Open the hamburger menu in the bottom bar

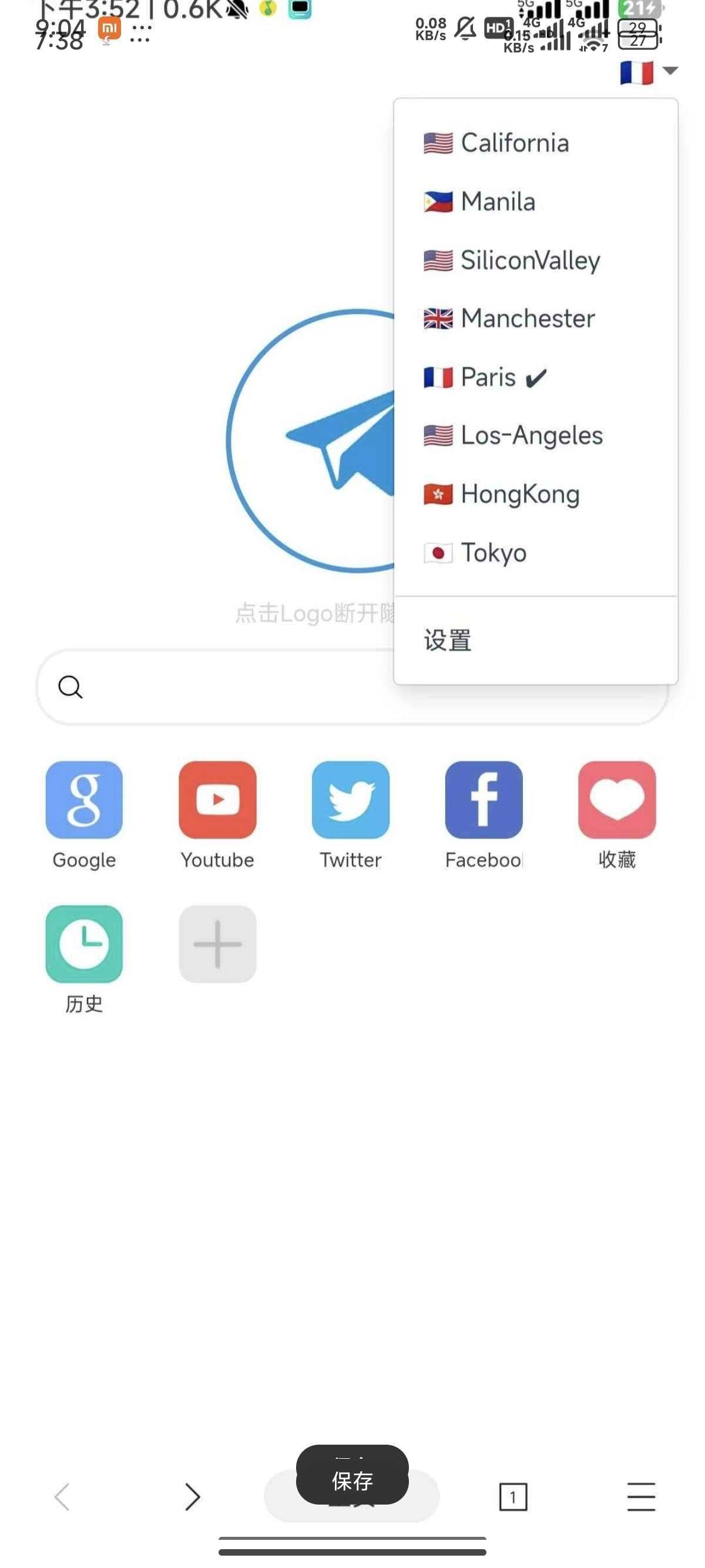coord(641,1497)
